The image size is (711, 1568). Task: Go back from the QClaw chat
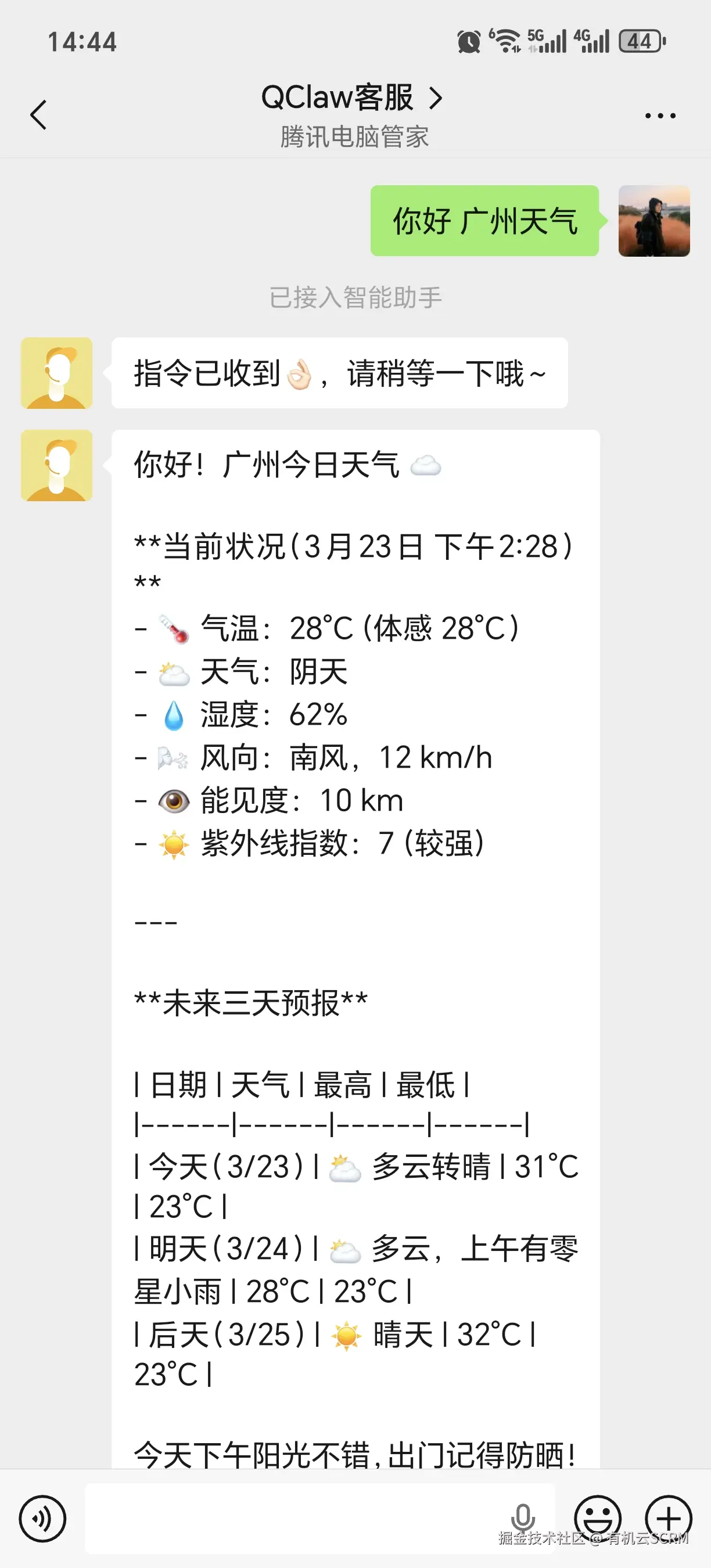38,114
